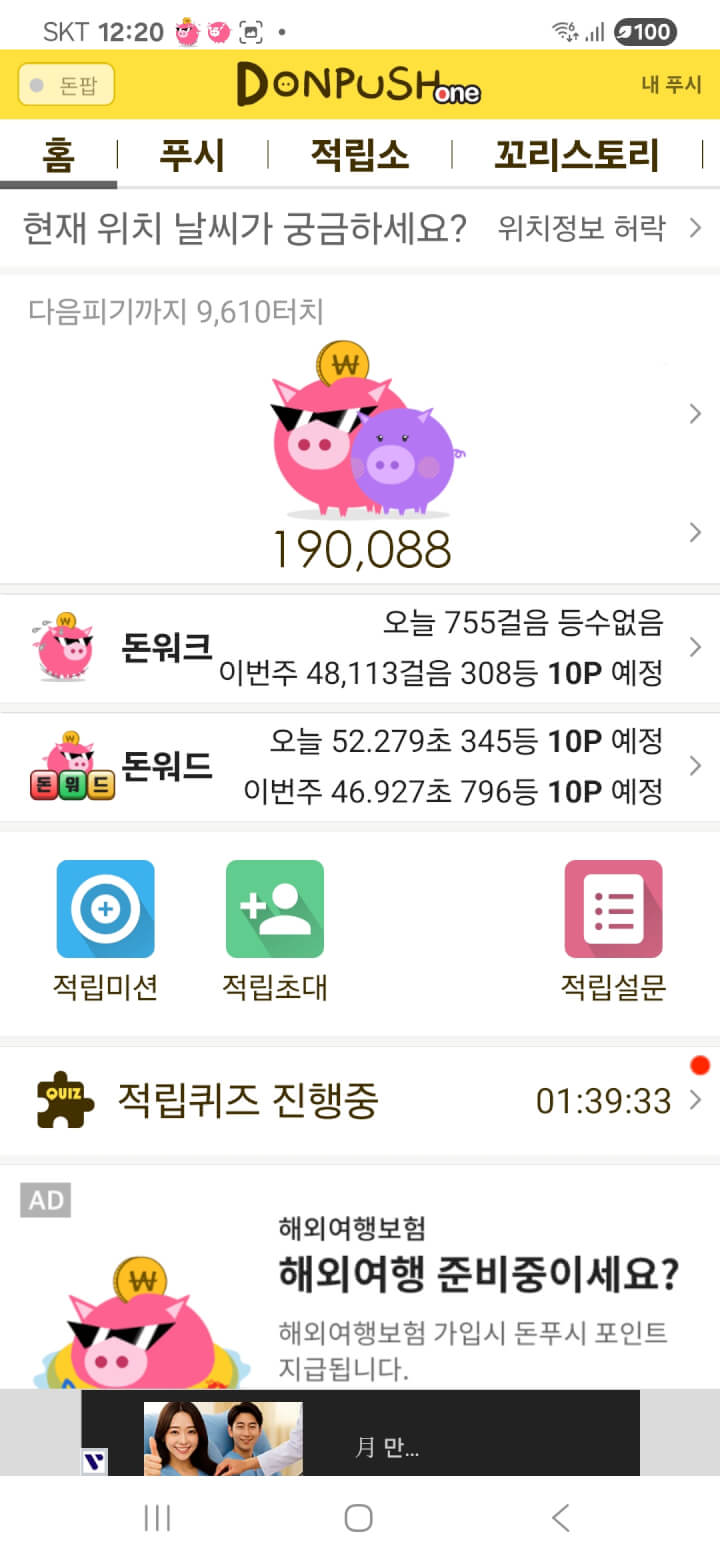Tap the bottom banner advertisement
Screen dimensions: 720x1560
[x=360, y=1432]
